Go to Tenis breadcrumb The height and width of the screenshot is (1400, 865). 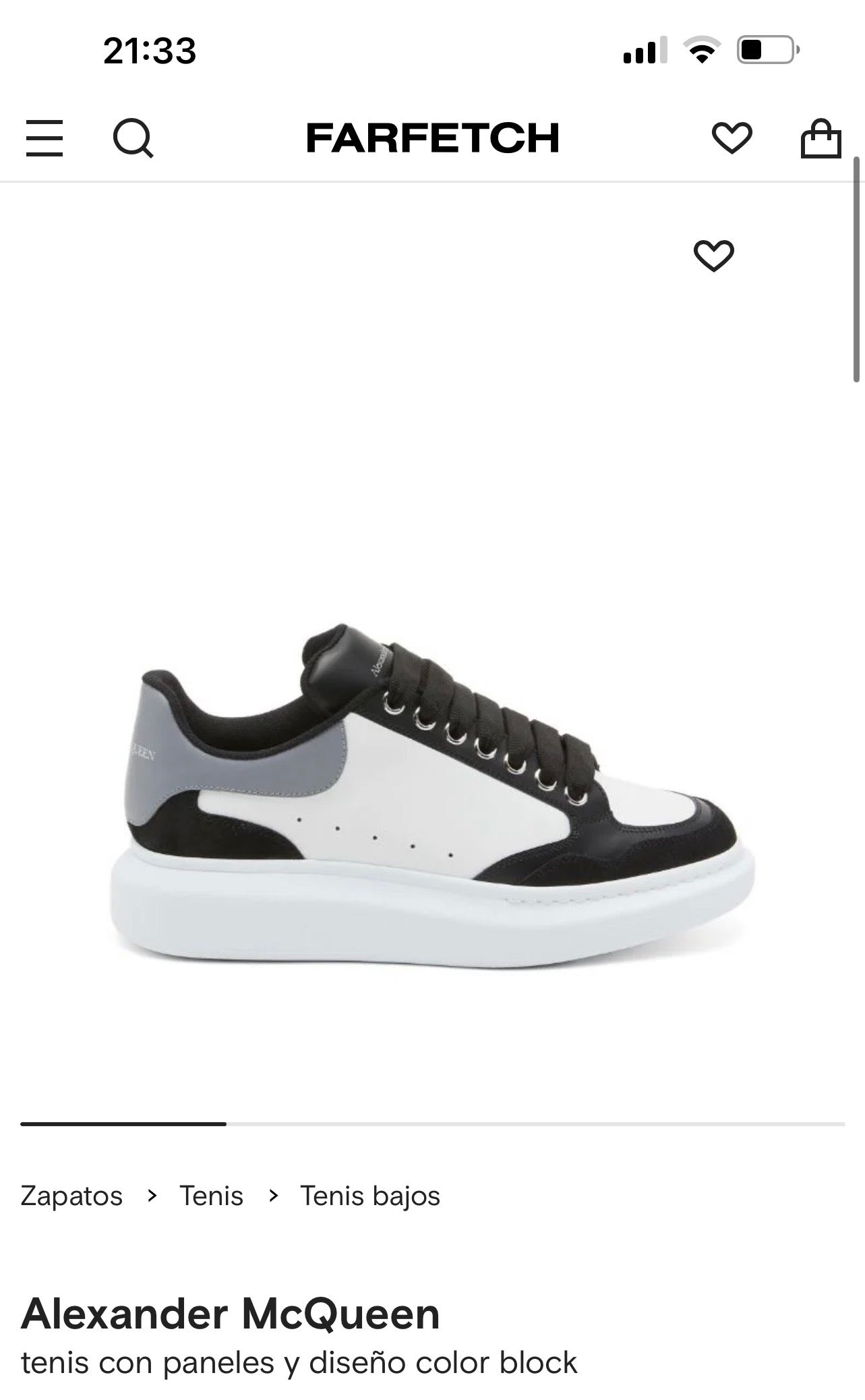(x=211, y=1196)
